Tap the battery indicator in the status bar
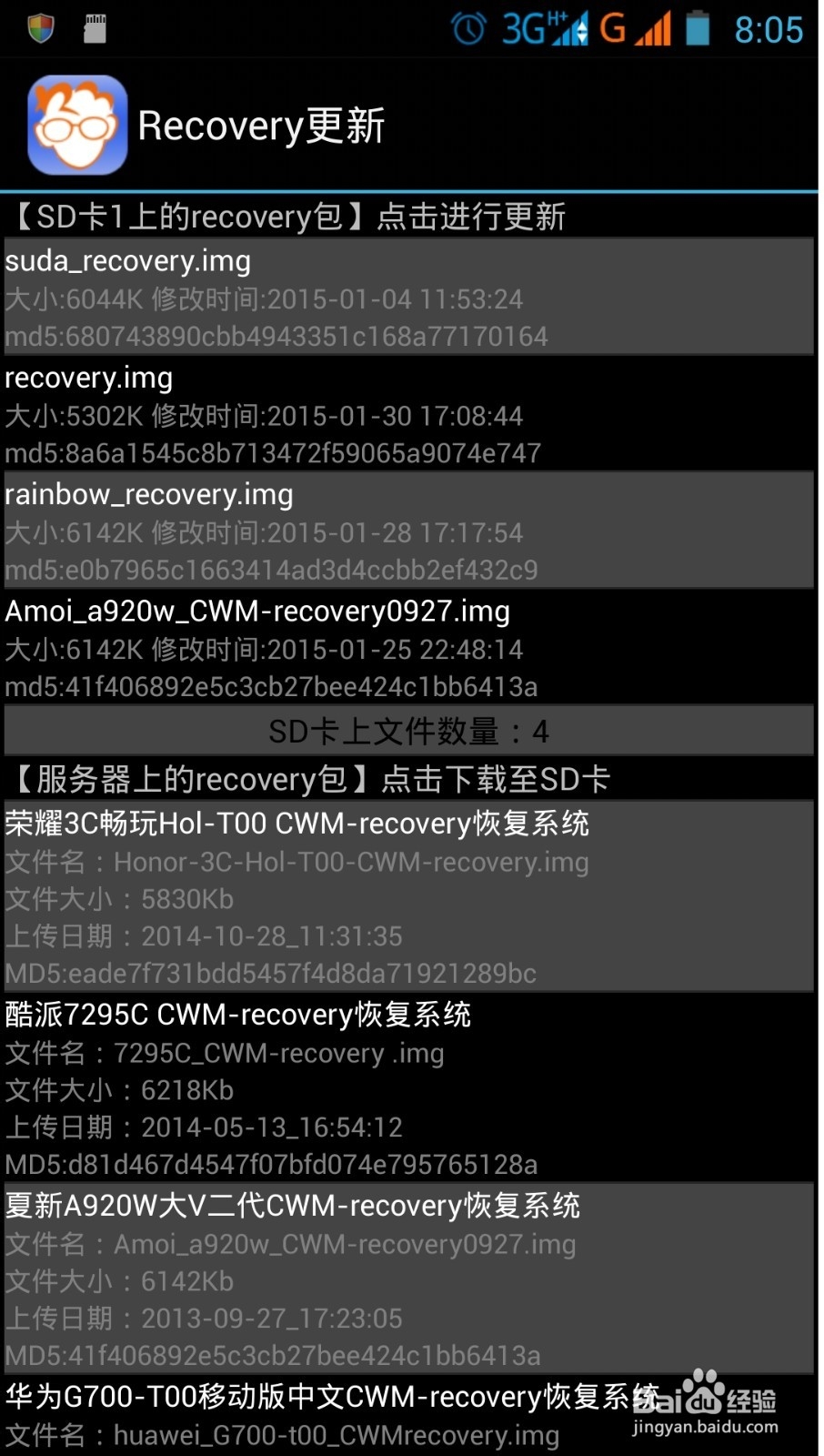Image resolution: width=824 pixels, height=1456 pixels. point(700,27)
